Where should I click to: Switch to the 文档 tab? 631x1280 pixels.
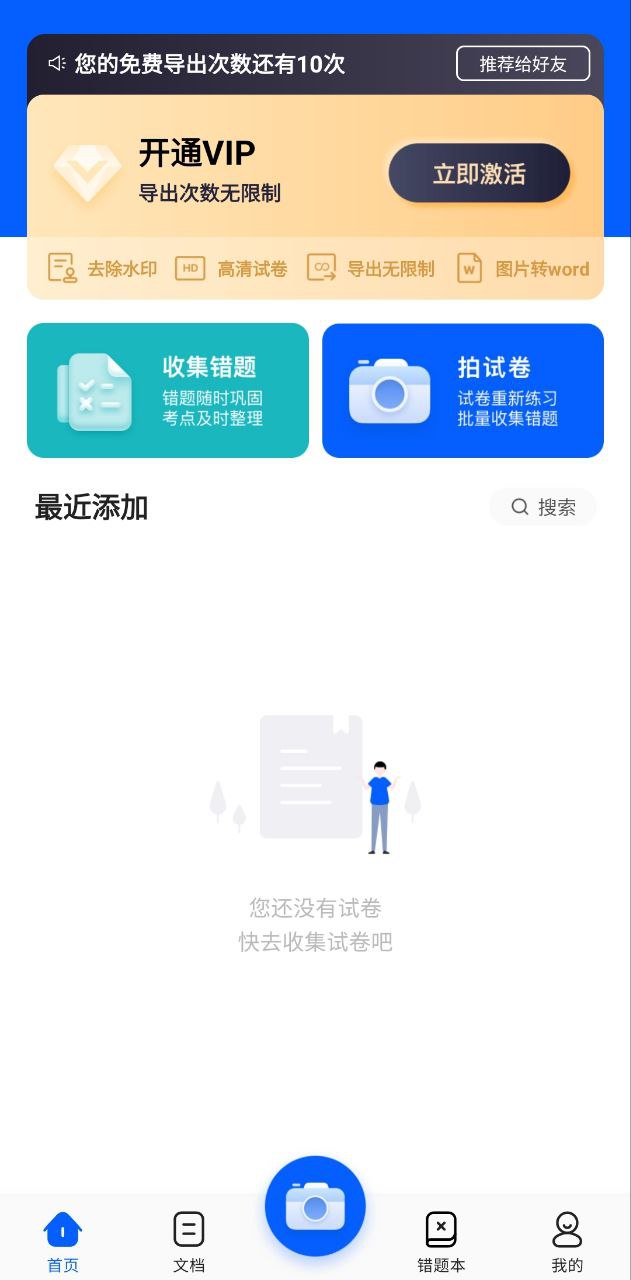[188, 1240]
